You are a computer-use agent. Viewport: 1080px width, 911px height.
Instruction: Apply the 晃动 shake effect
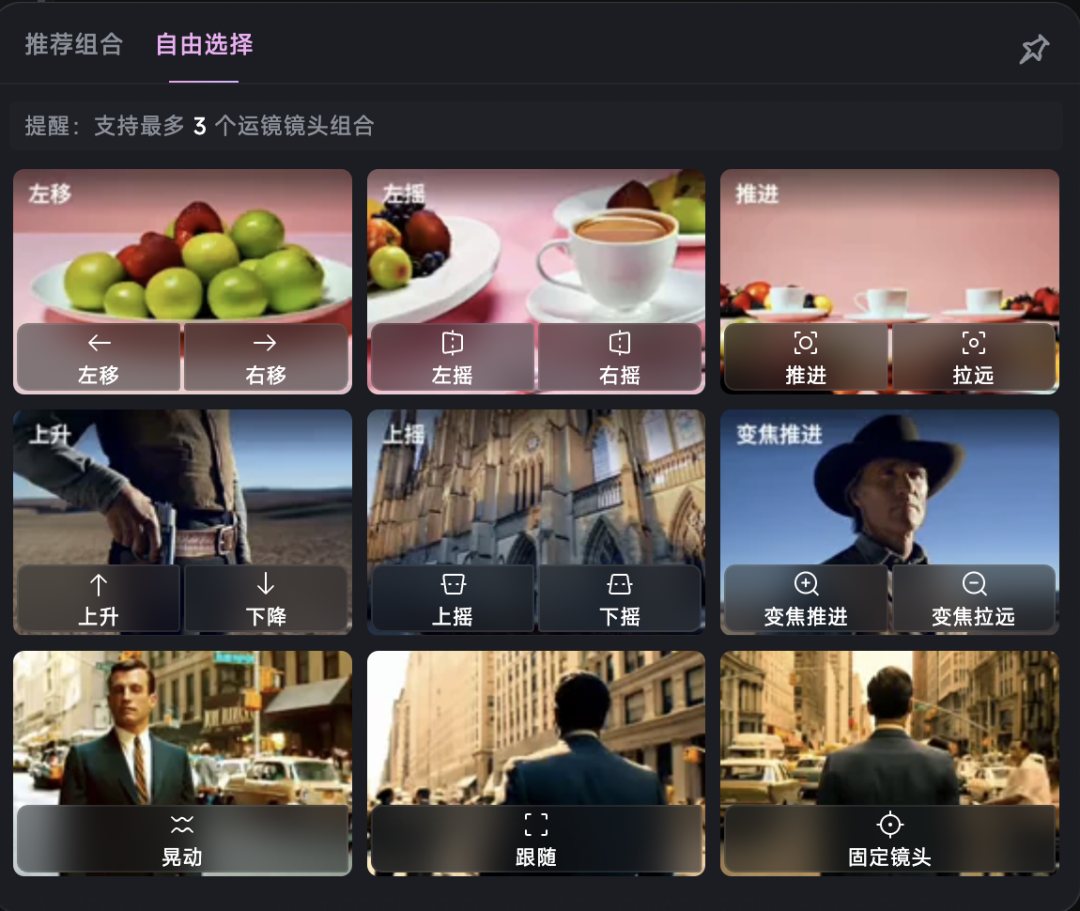[182, 840]
